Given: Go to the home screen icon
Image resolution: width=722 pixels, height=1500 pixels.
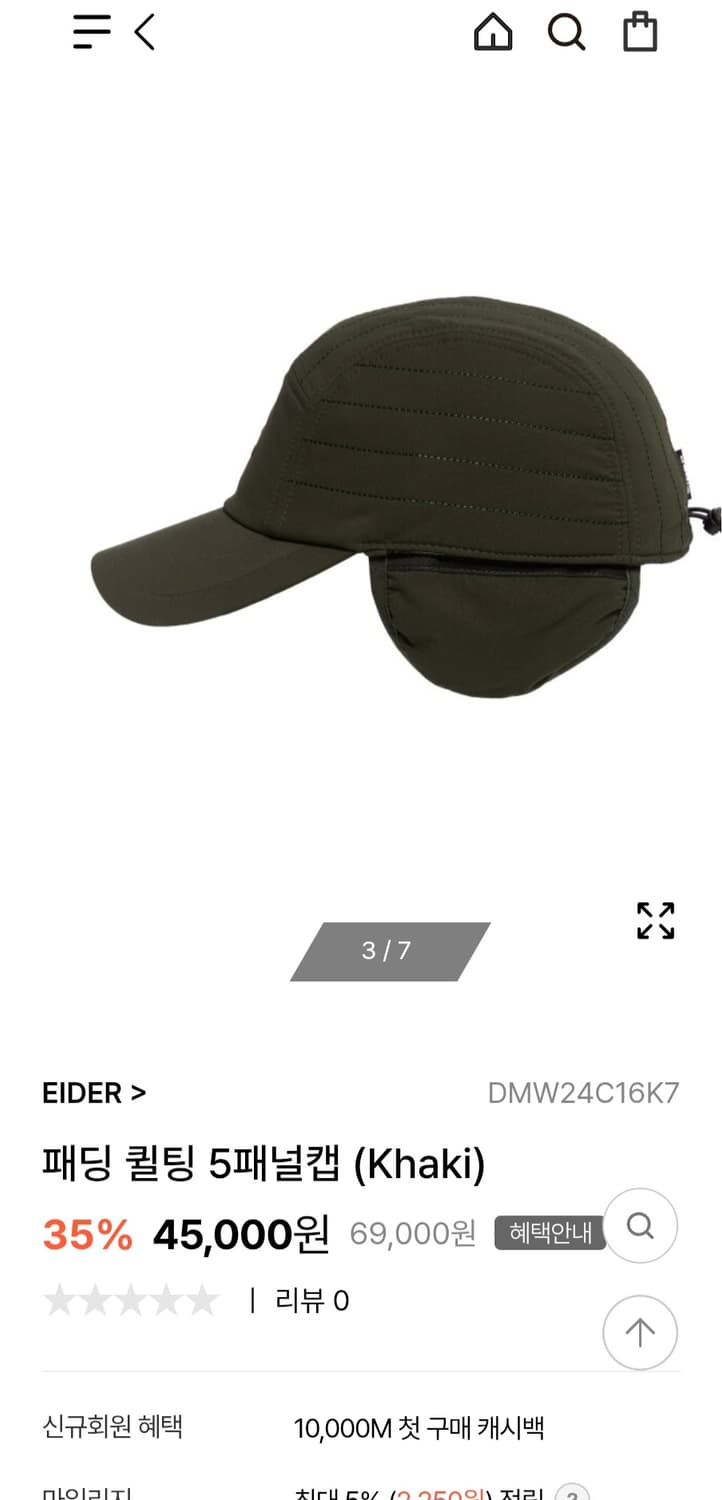Looking at the screenshot, I should pyautogui.click(x=493, y=31).
